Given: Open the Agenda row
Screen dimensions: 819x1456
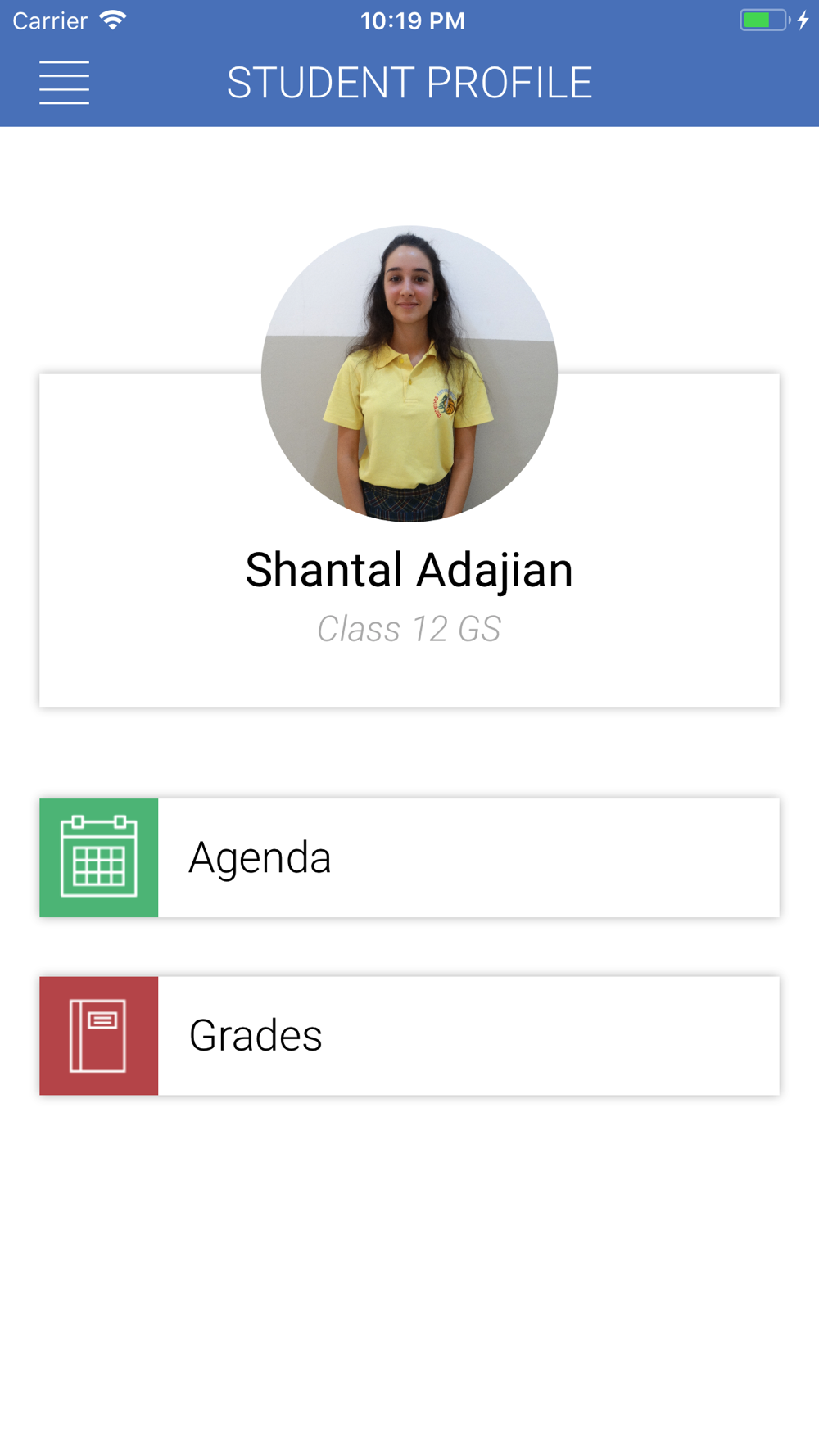Looking at the screenshot, I should [409, 857].
